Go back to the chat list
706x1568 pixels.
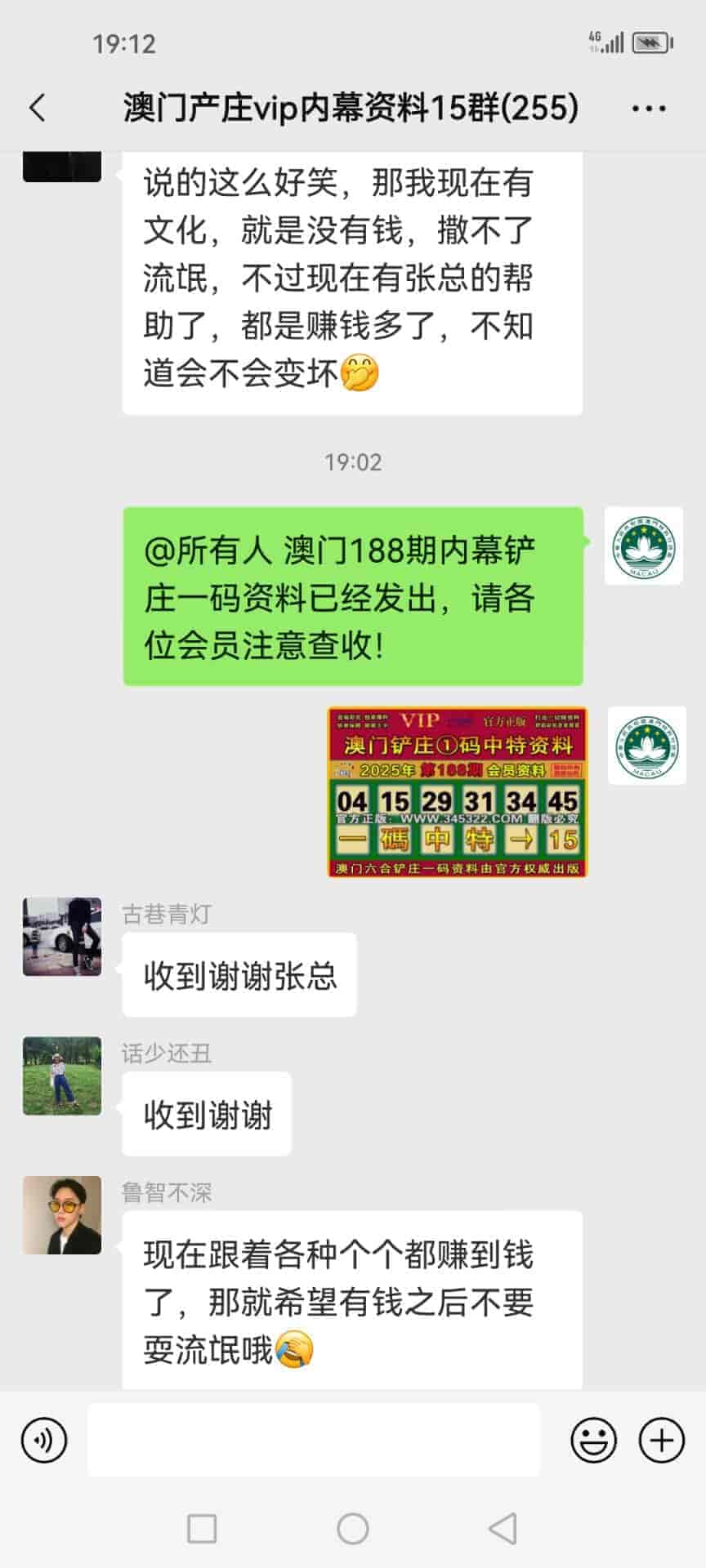point(38,108)
